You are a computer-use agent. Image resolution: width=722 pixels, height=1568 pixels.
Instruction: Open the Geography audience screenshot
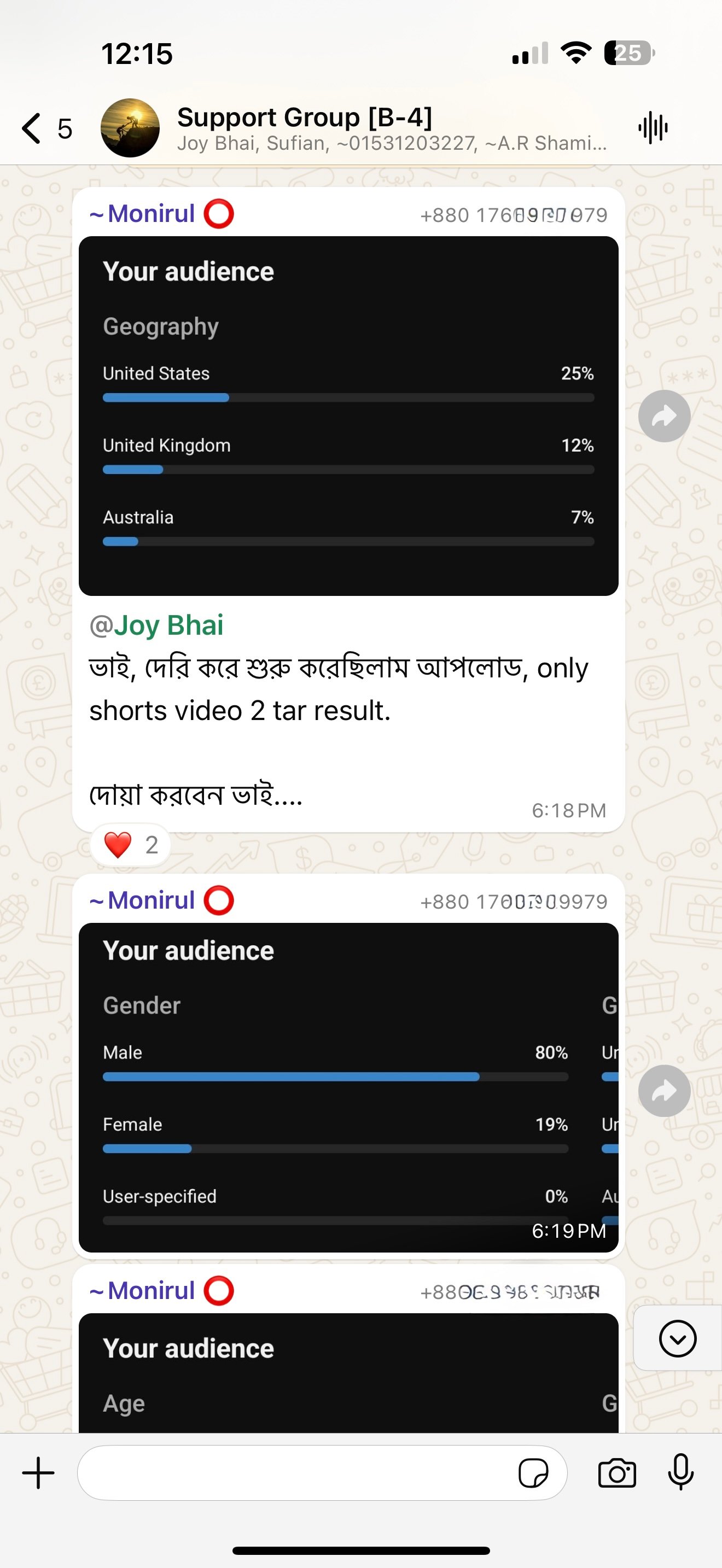(348, 416)
